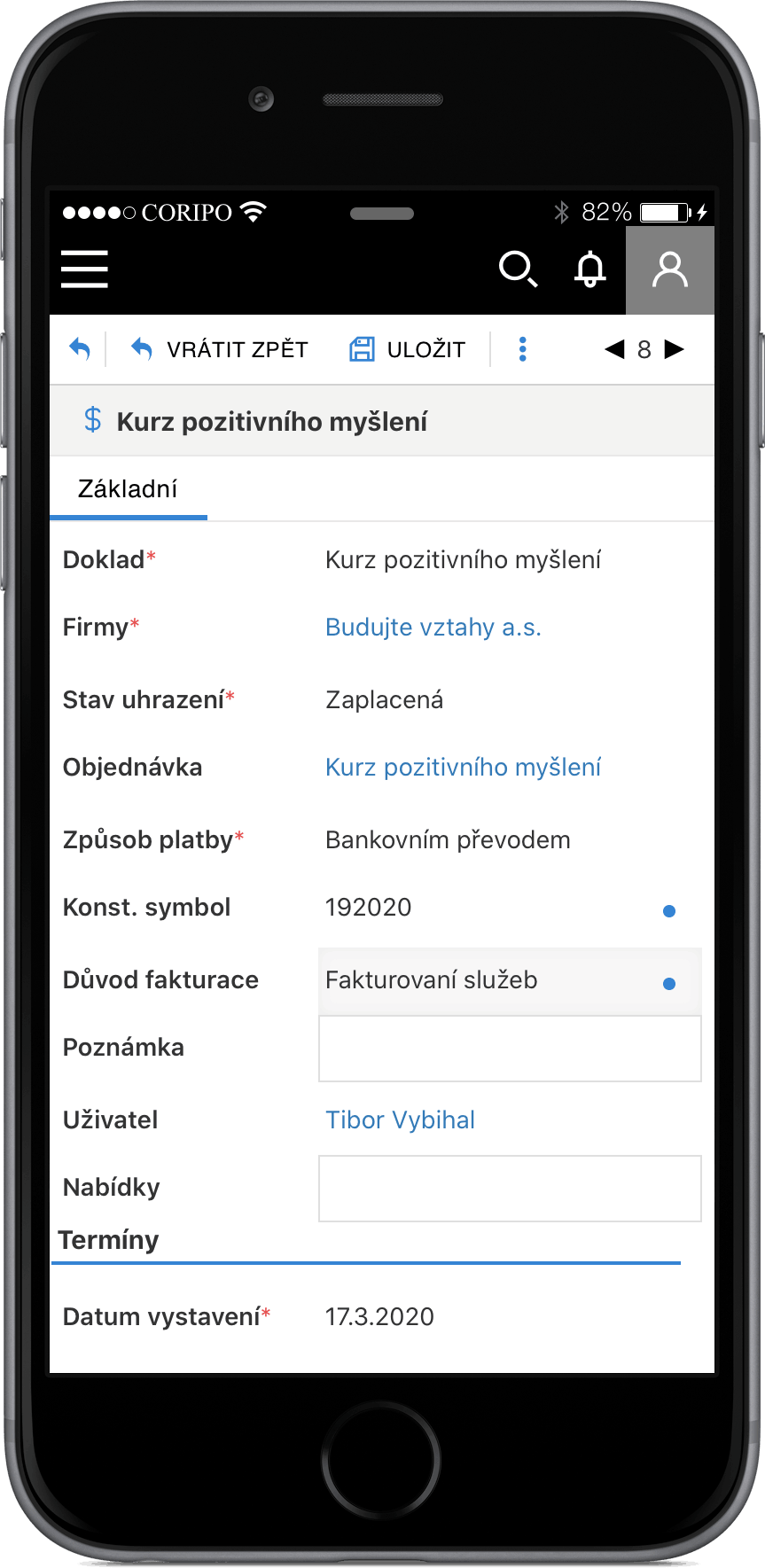Open the notifications bell
The image size is (765, 1568).
click(x=590, y=269)
